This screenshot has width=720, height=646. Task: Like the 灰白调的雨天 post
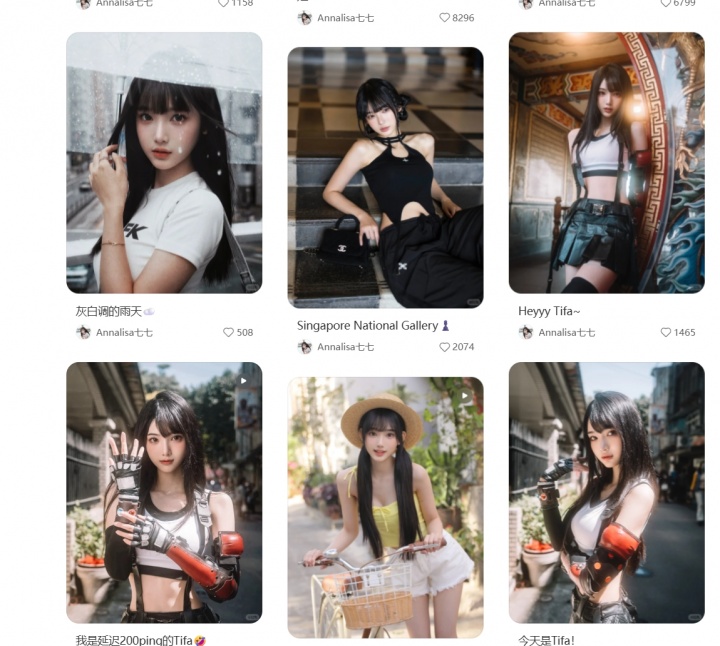[x=228, y=333]
